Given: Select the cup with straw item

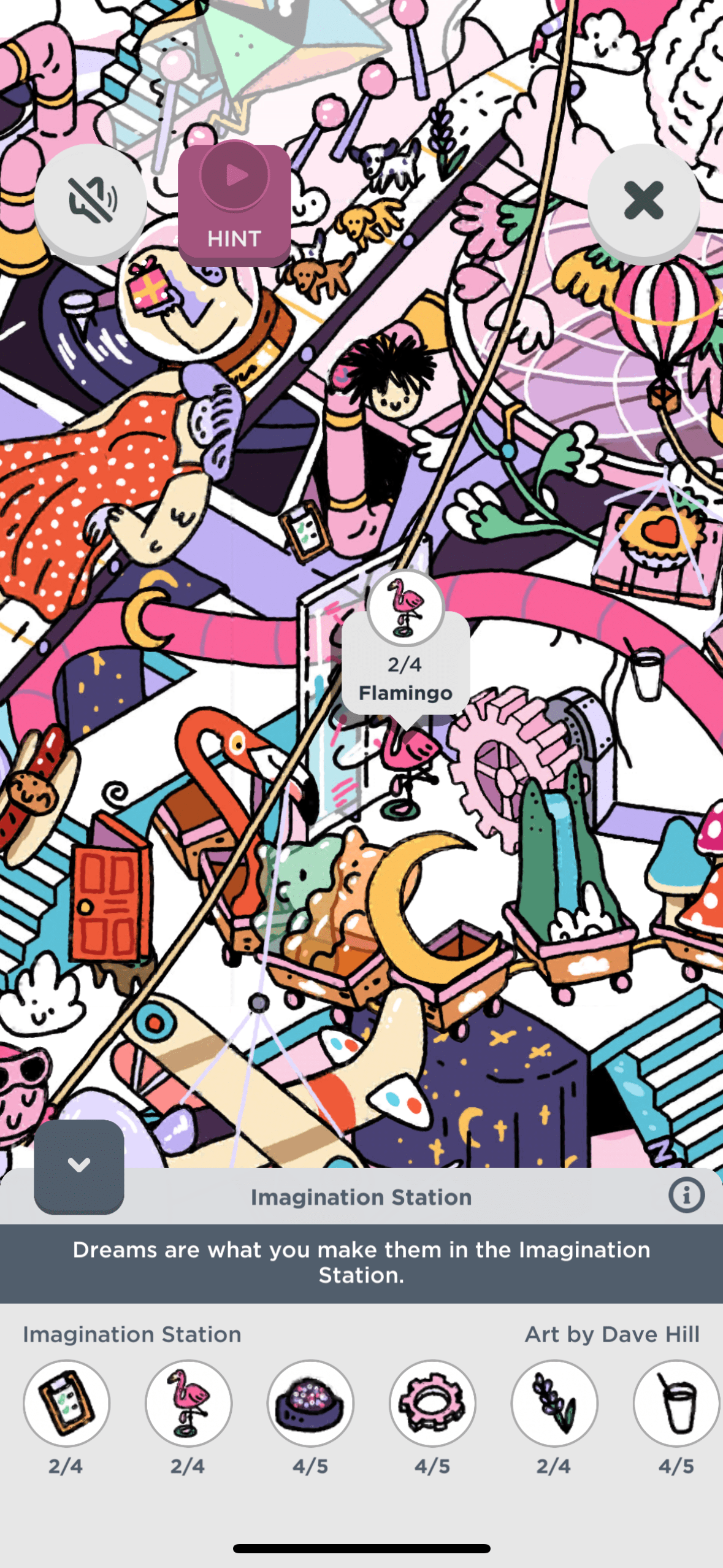Looking at the screenshot, I should pos(676,1402).
